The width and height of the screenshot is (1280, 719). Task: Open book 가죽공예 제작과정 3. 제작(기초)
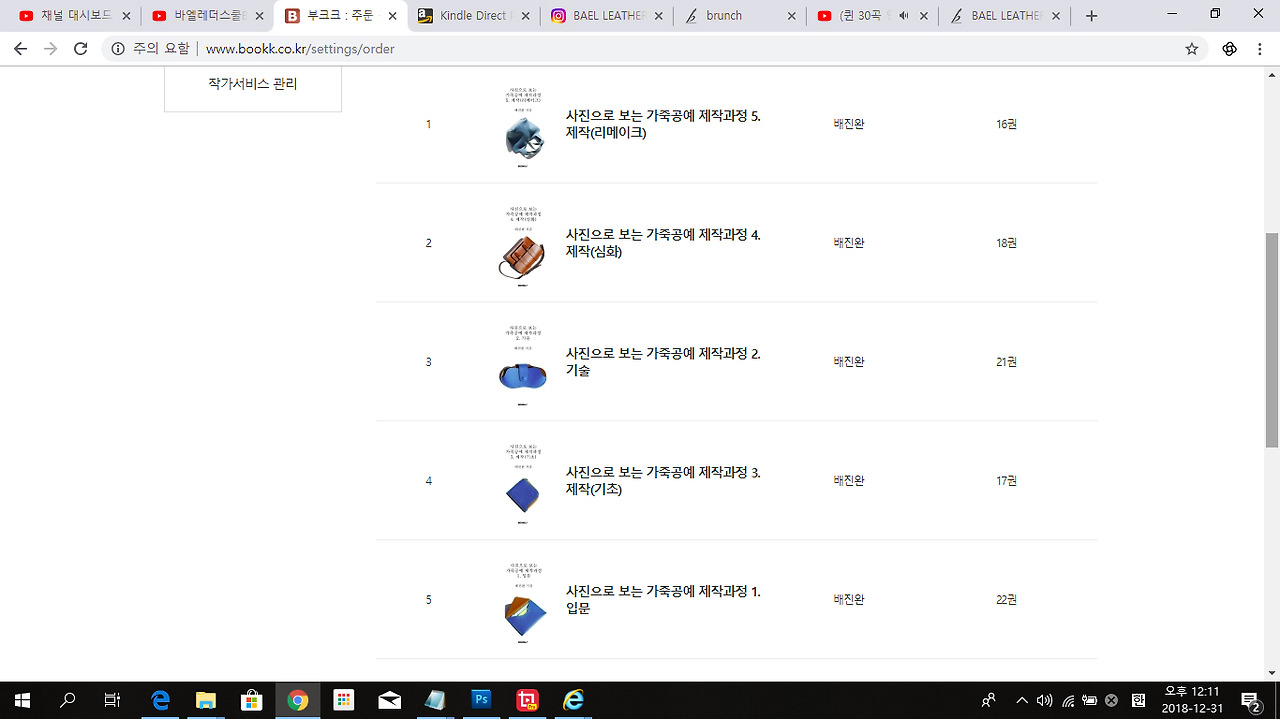[x=662, y=481]
